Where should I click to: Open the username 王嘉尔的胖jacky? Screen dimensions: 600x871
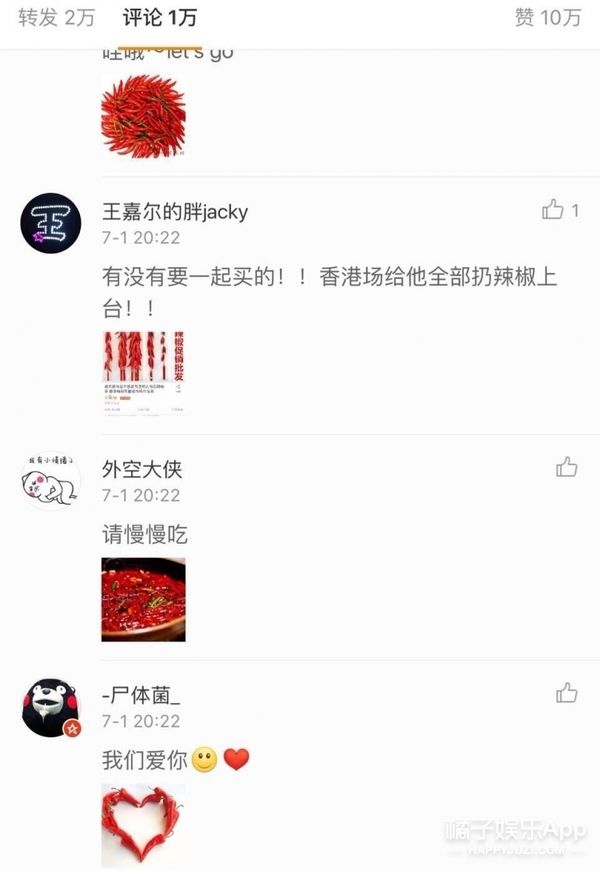pyautogui.click(x=175, y=211)
